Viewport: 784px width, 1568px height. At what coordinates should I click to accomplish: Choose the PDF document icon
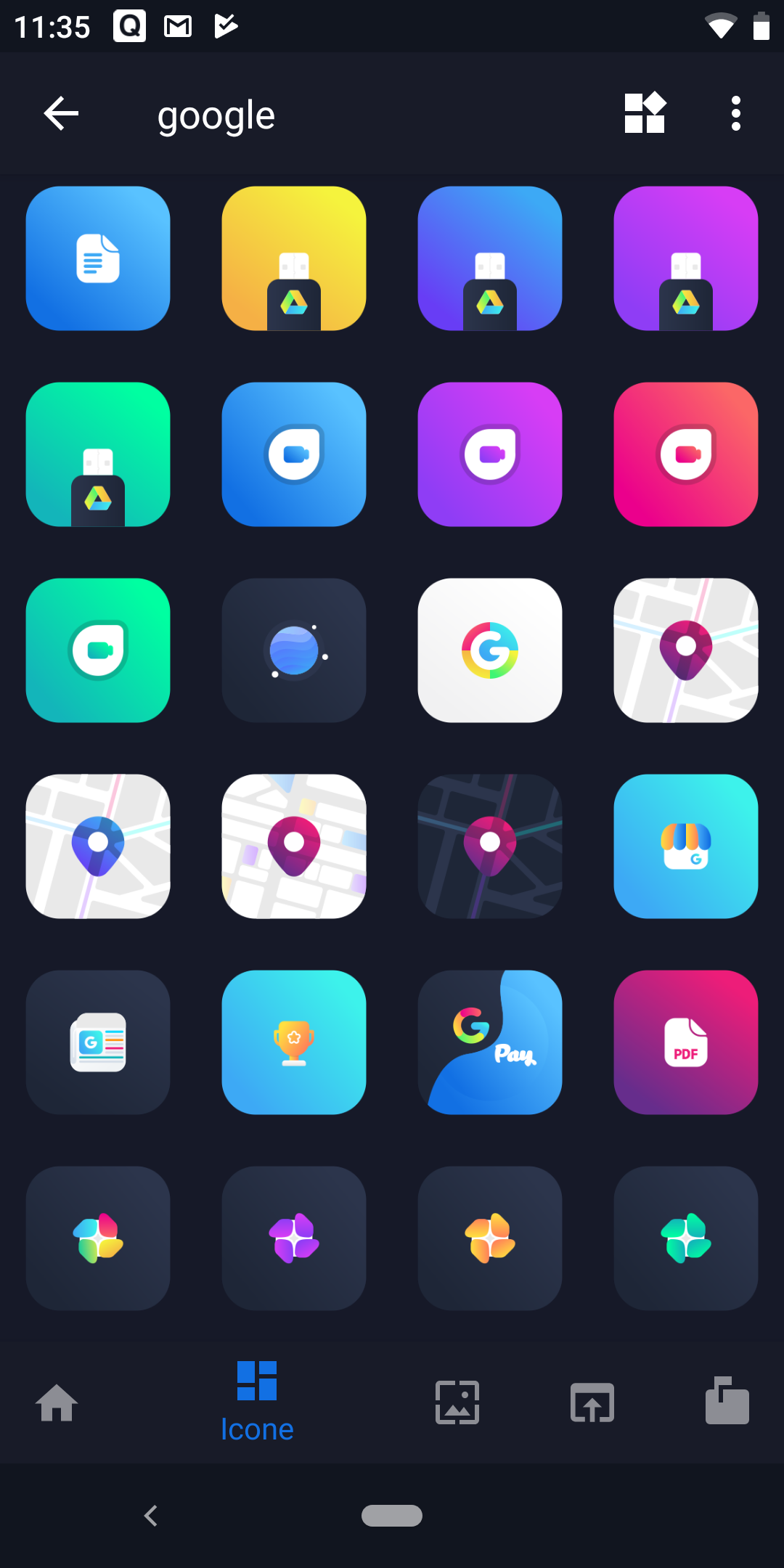coord(686,1042)
